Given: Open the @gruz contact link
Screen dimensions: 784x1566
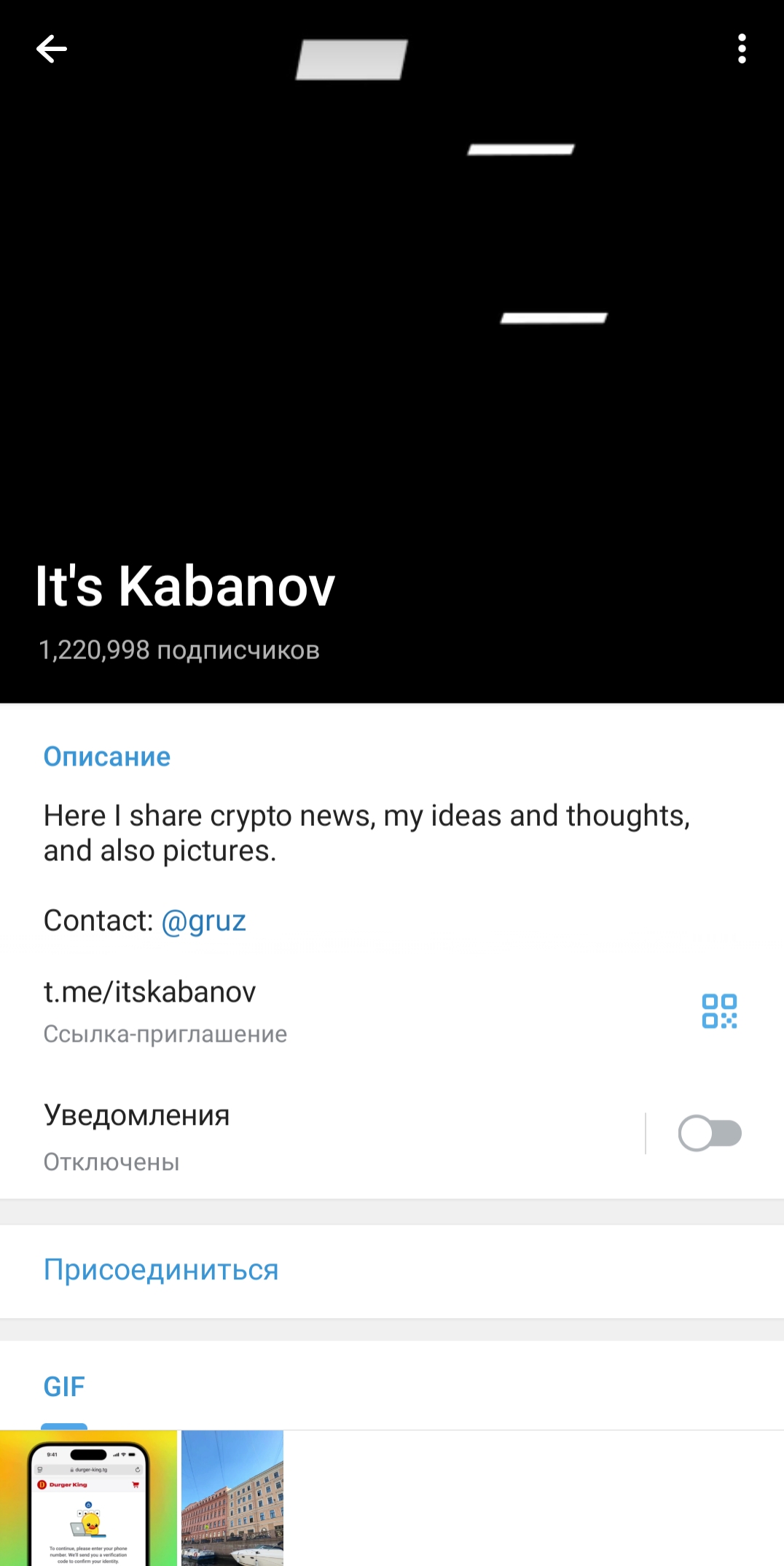Looking at the screenshot, I should [203, 921].
